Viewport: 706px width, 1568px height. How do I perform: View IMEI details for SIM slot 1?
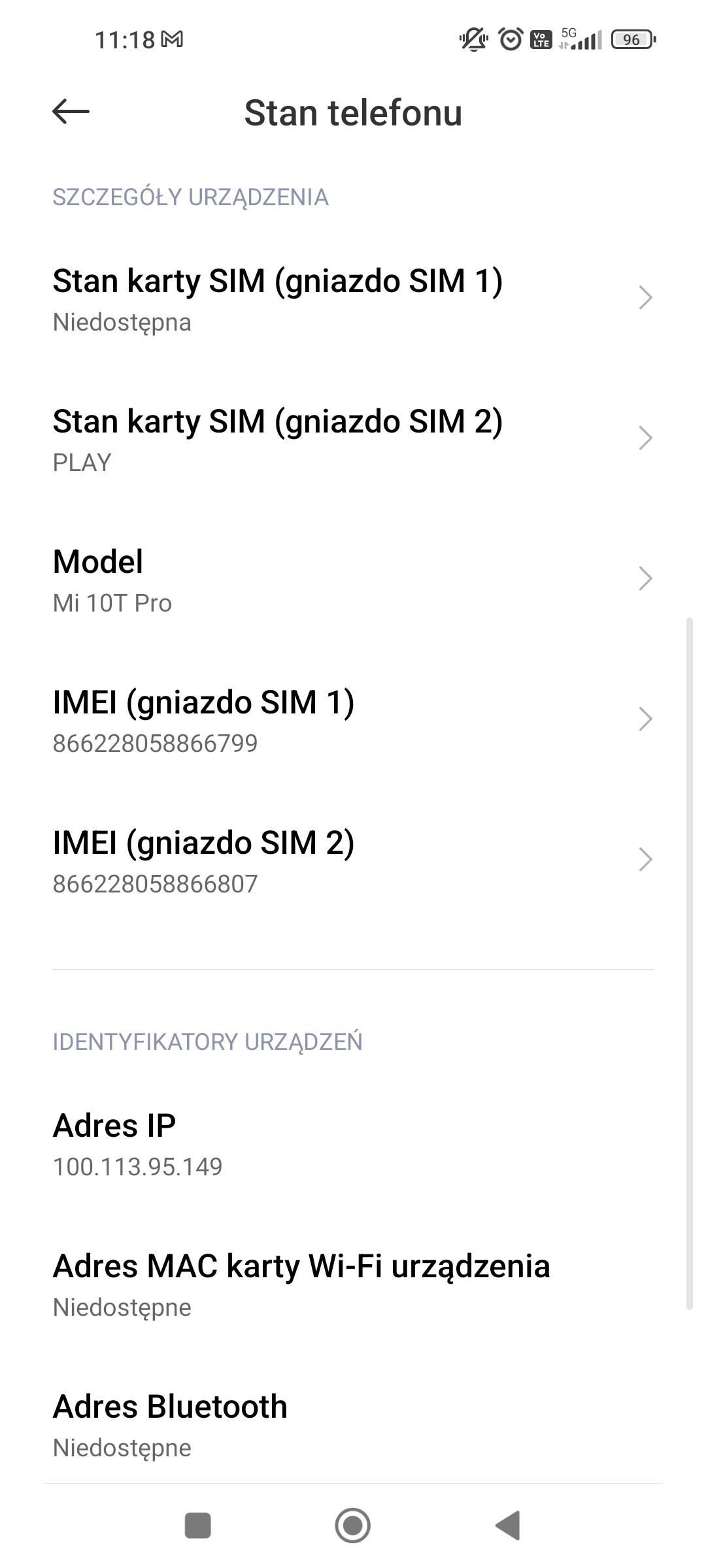pos(353,720)
